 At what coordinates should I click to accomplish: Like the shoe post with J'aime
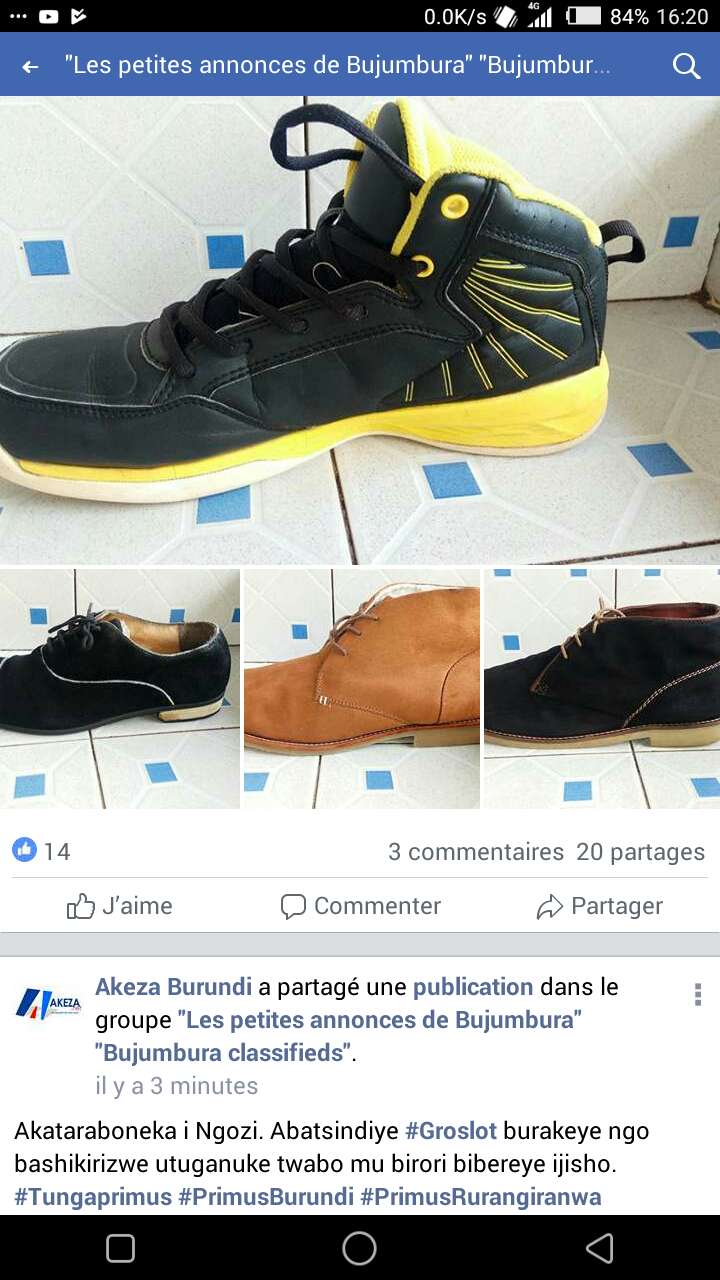[120, 906]
